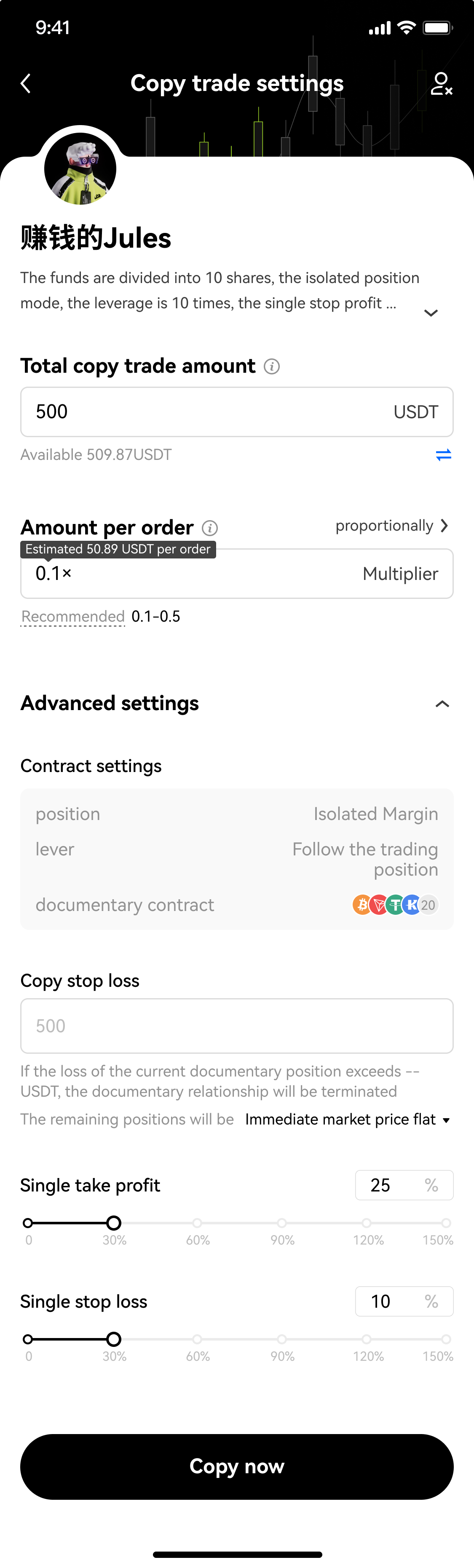The width and height of the screenshot is (474, 1568).
Task: Change the proportionally order mode
Action: click(x=392, y=526)
